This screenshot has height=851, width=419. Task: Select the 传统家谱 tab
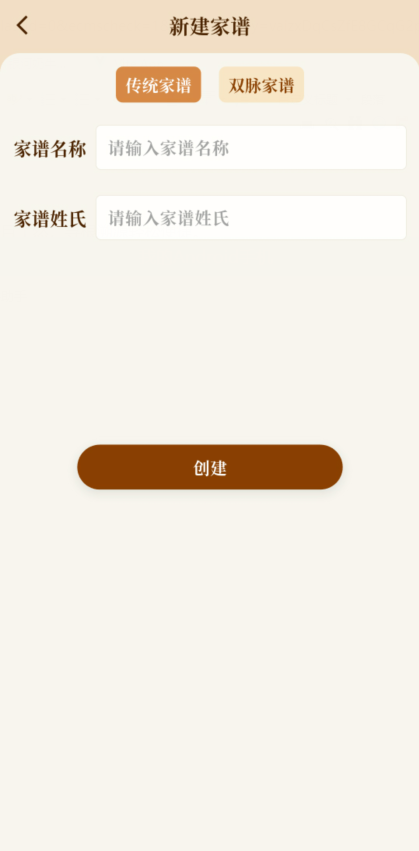coord(158,85)
